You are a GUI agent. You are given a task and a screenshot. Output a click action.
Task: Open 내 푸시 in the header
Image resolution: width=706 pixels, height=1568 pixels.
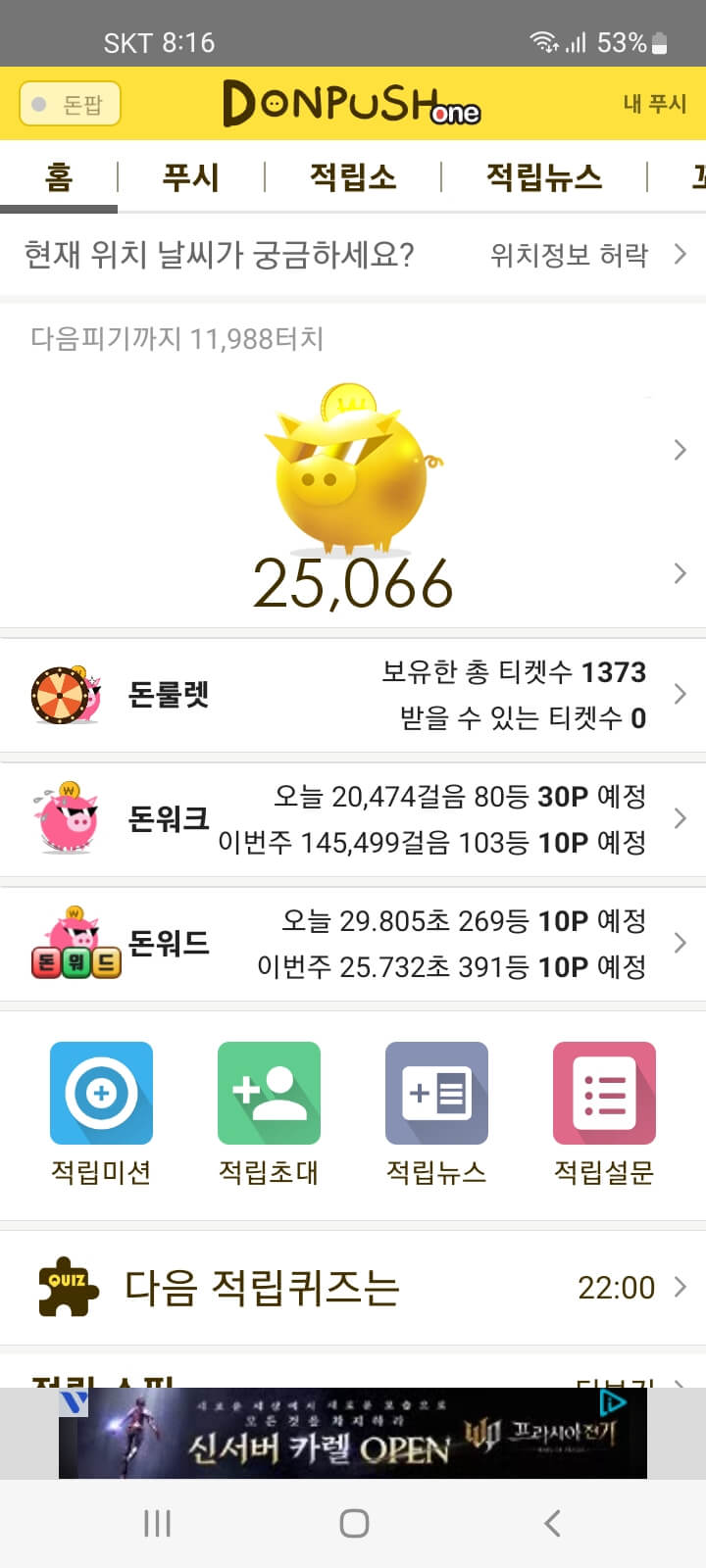tap(654, 104)
